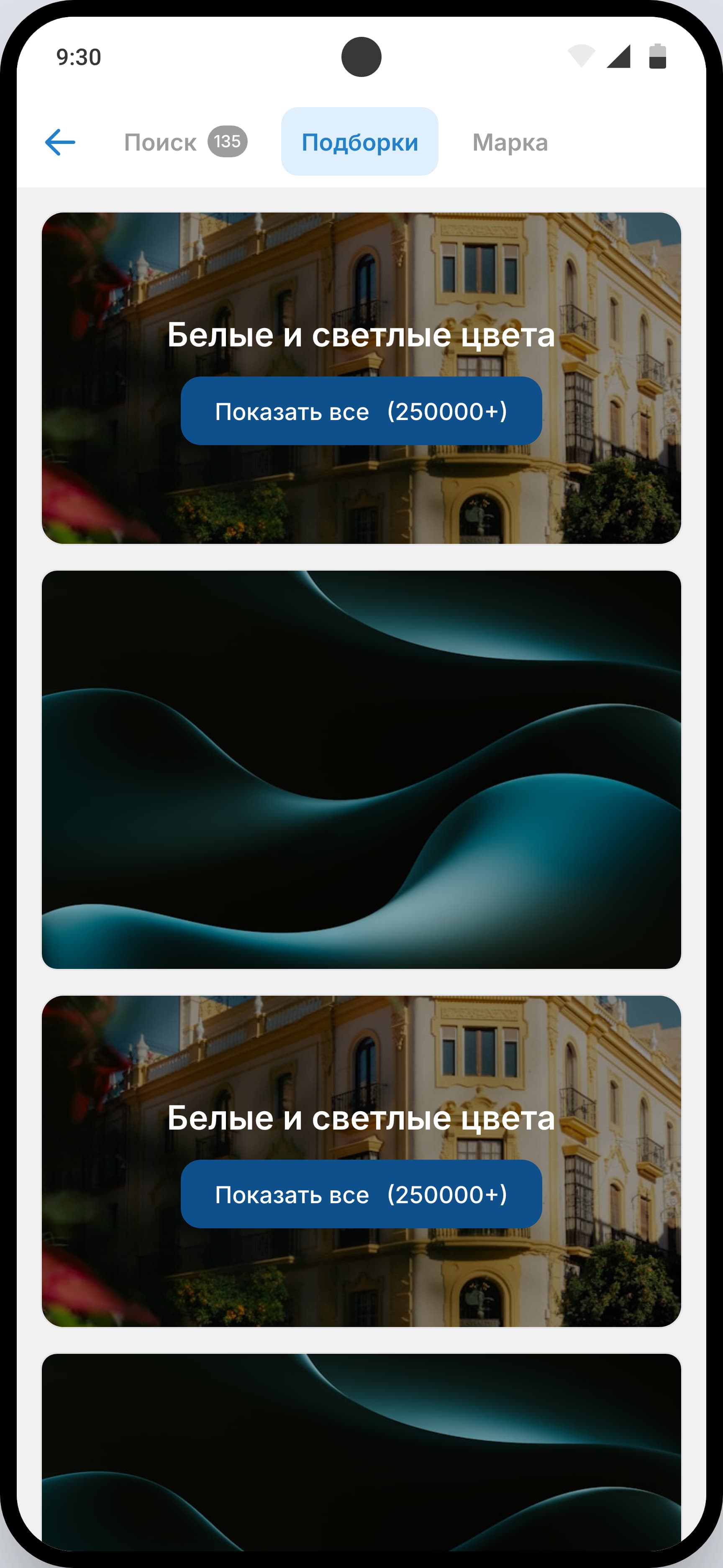
Task: Tap Показать все in the first card
Action: click(361, 411)
